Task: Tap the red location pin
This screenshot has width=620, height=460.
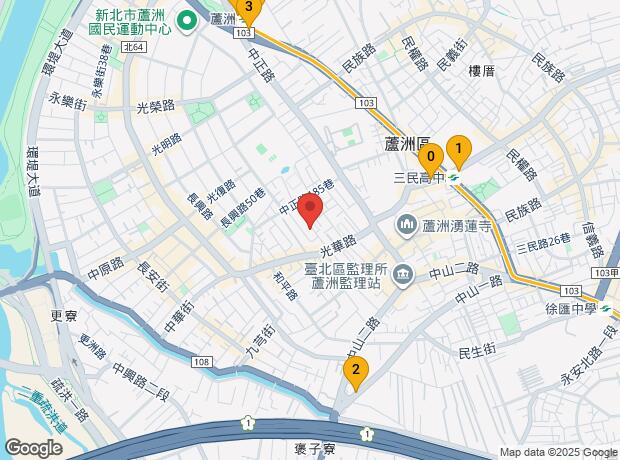Action: (310, 211)
